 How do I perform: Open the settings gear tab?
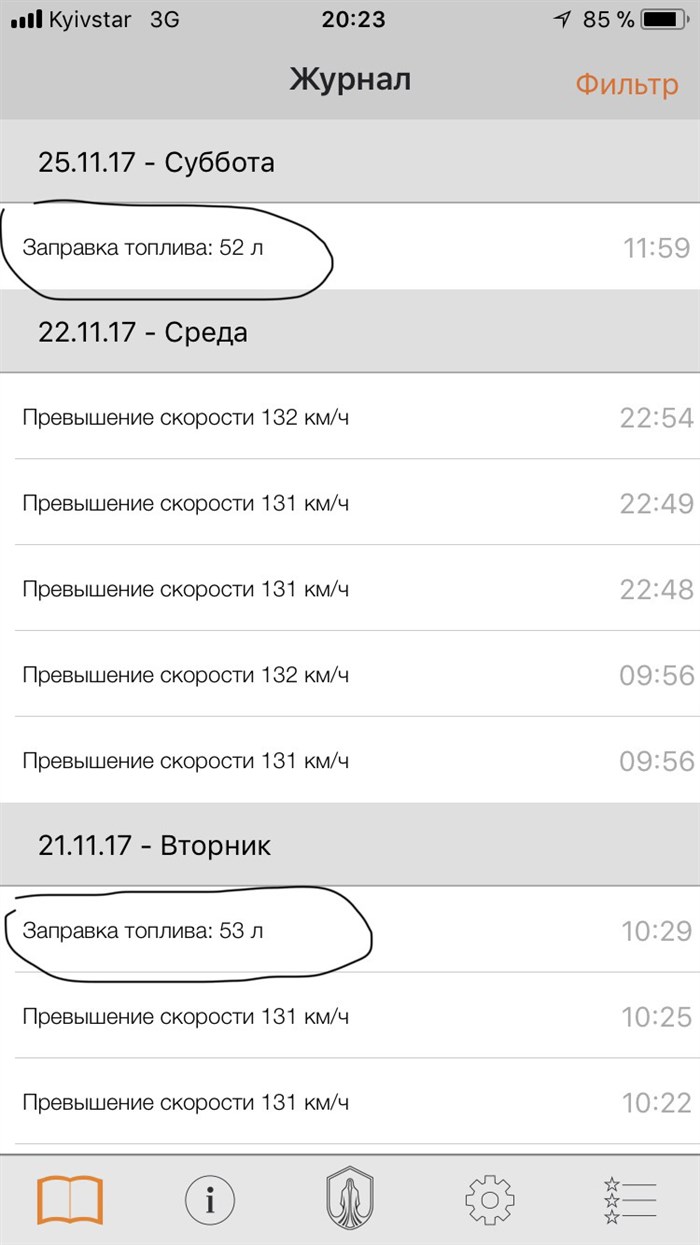click(x=490, y=1198)
